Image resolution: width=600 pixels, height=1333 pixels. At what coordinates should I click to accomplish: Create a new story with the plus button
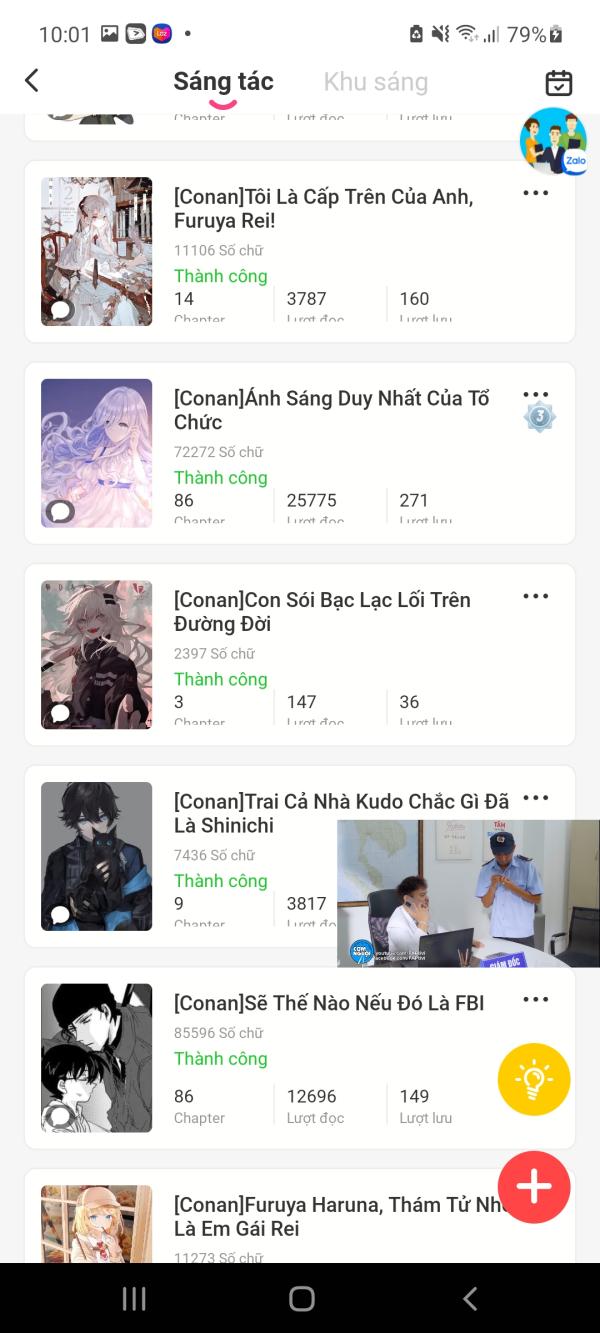pos(534,1187)
